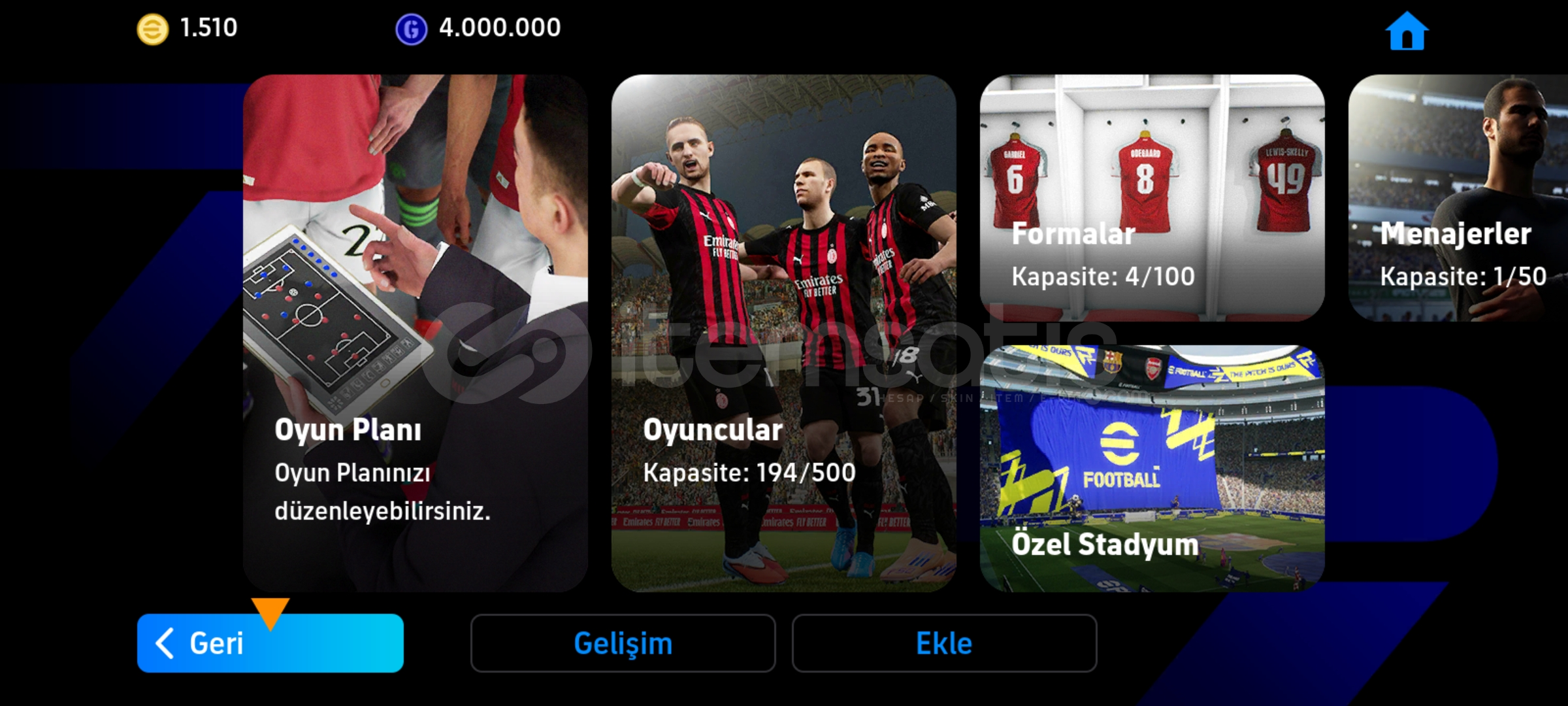Open the Oyun Planı card
This screenshot has width=1568, height=706.
click(415, 333)
